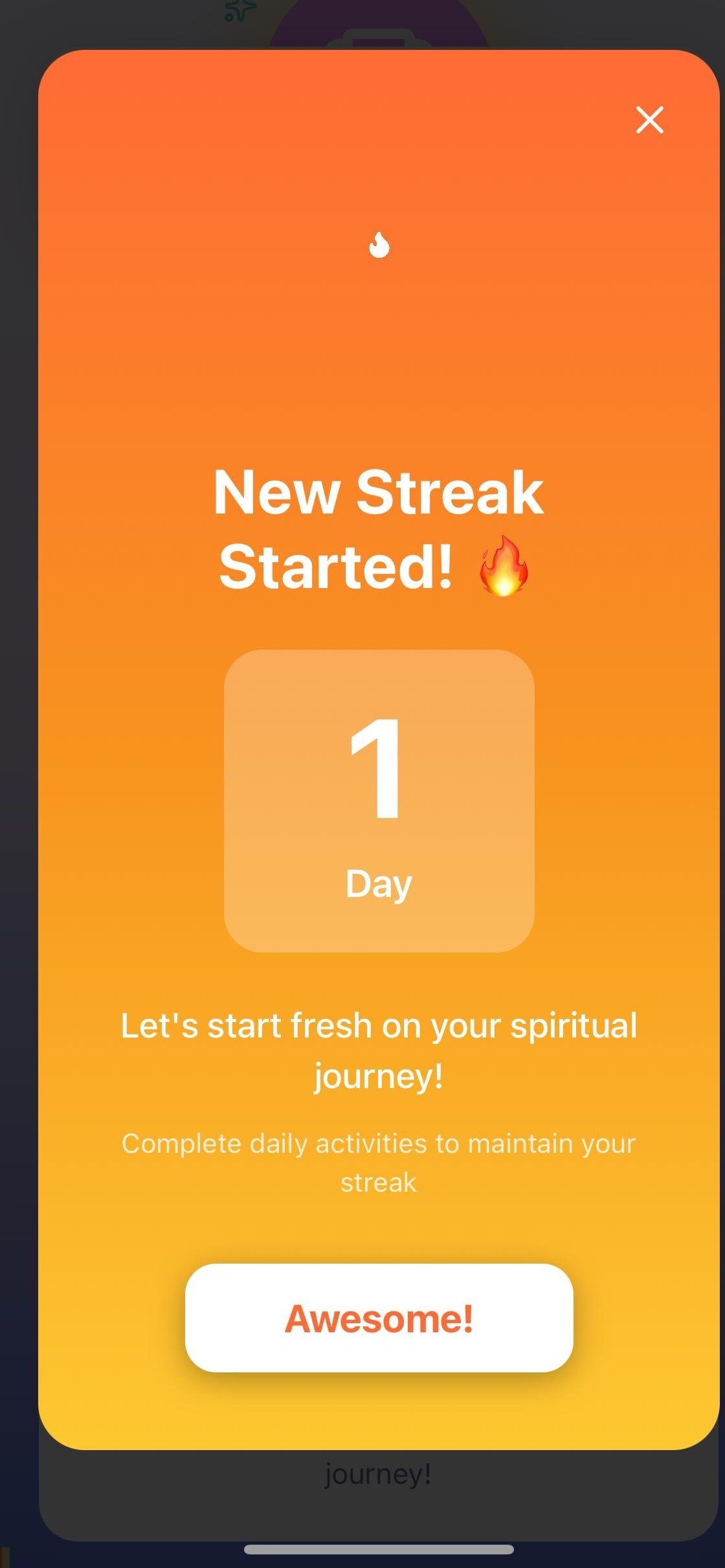Tap the dimmed background left of the modal

tap(19, 777)
